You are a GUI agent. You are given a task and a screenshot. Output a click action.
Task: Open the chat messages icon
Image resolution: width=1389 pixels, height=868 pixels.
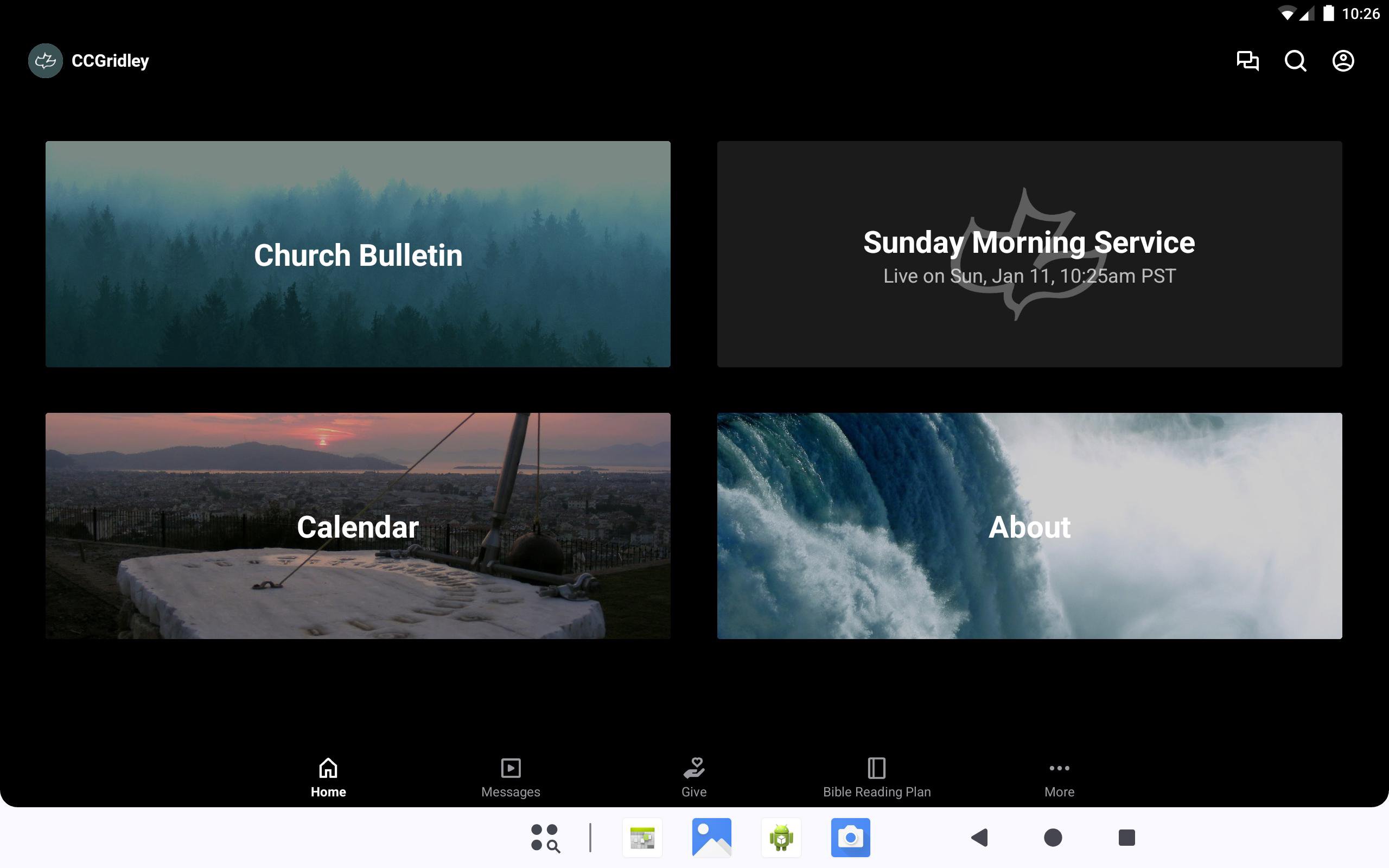point(1247,61)
